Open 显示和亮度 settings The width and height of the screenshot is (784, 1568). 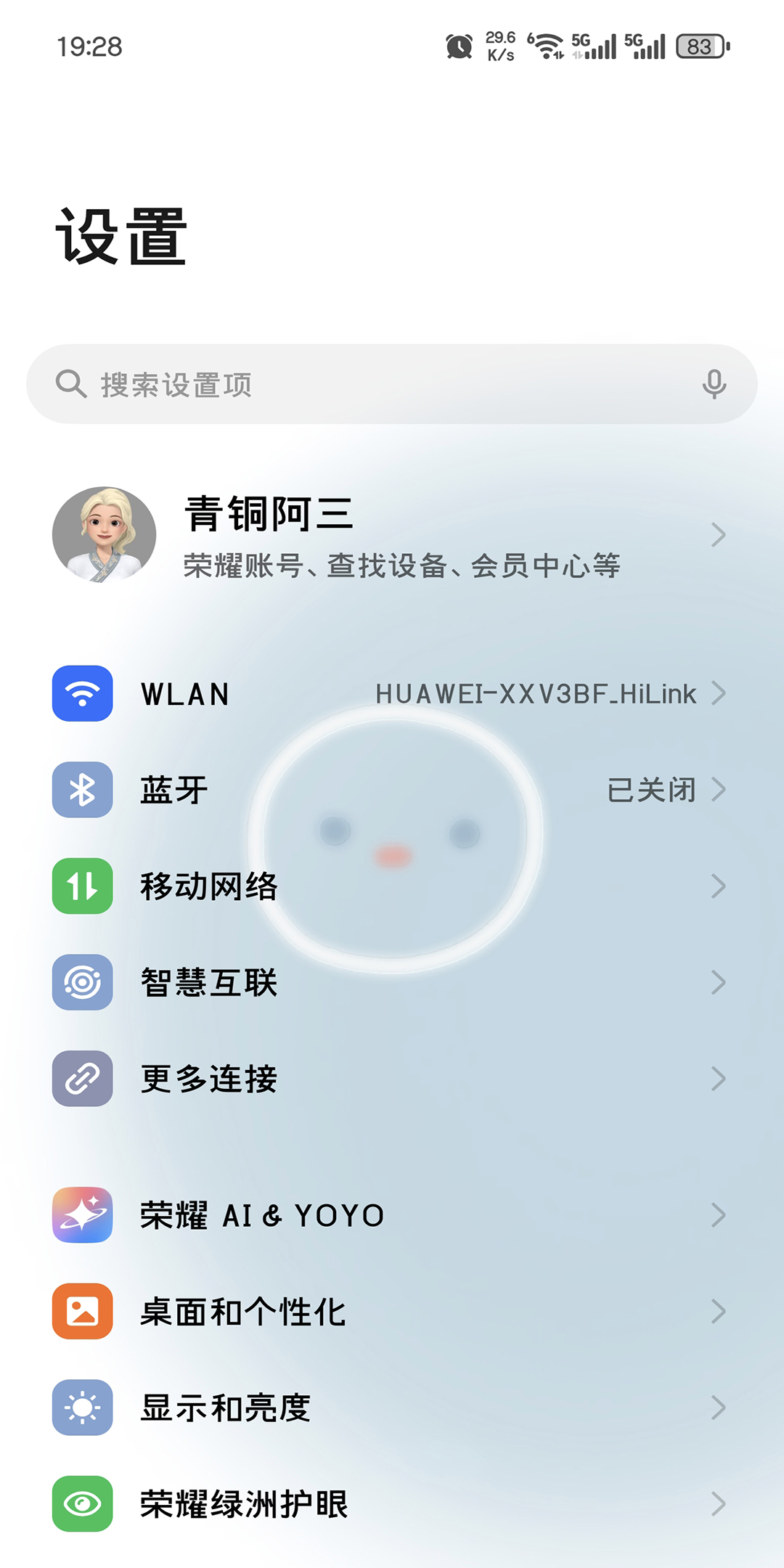click(x=392, y=1408)
